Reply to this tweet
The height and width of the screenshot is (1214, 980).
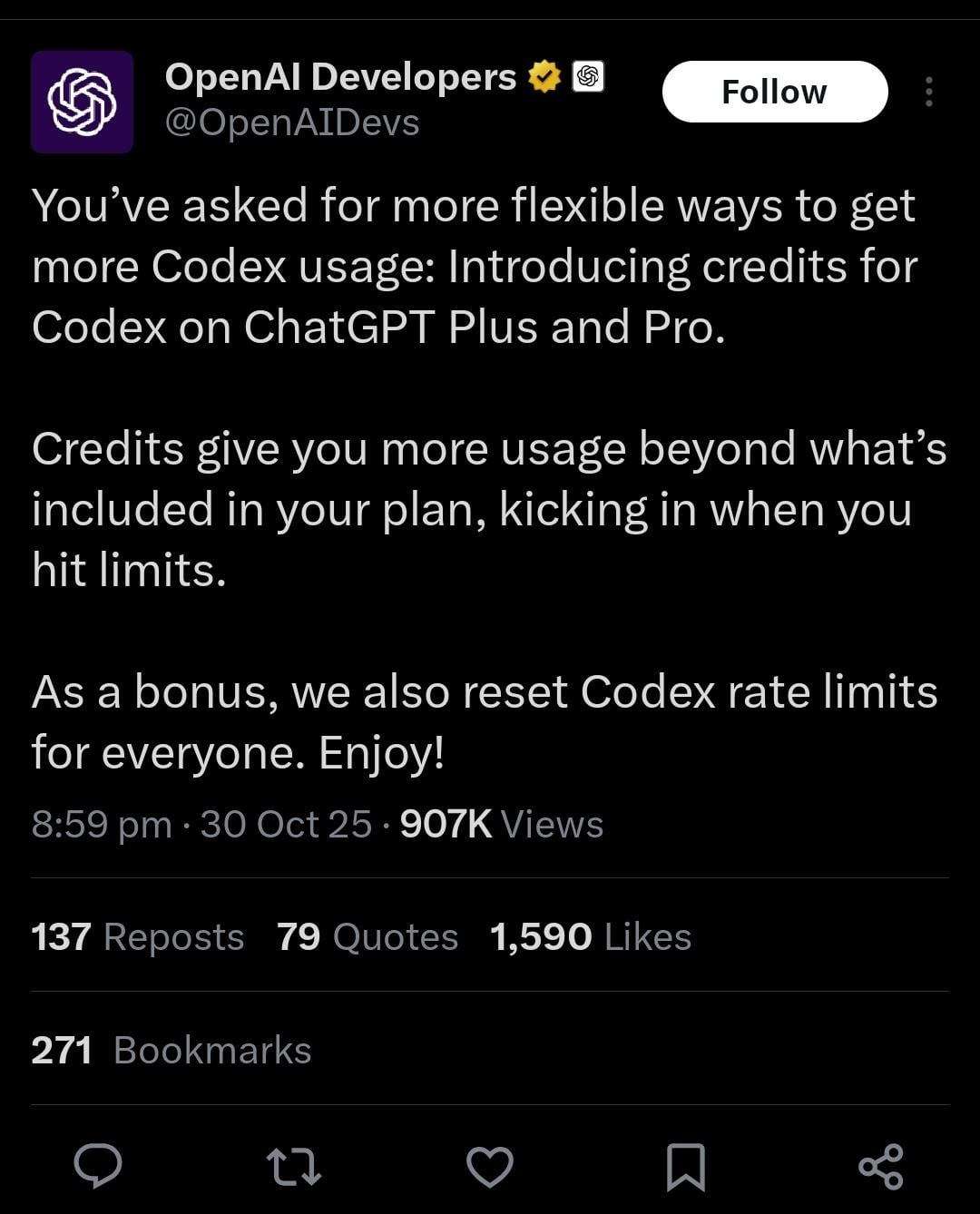pyautogui.click(x=97, y=1166)
